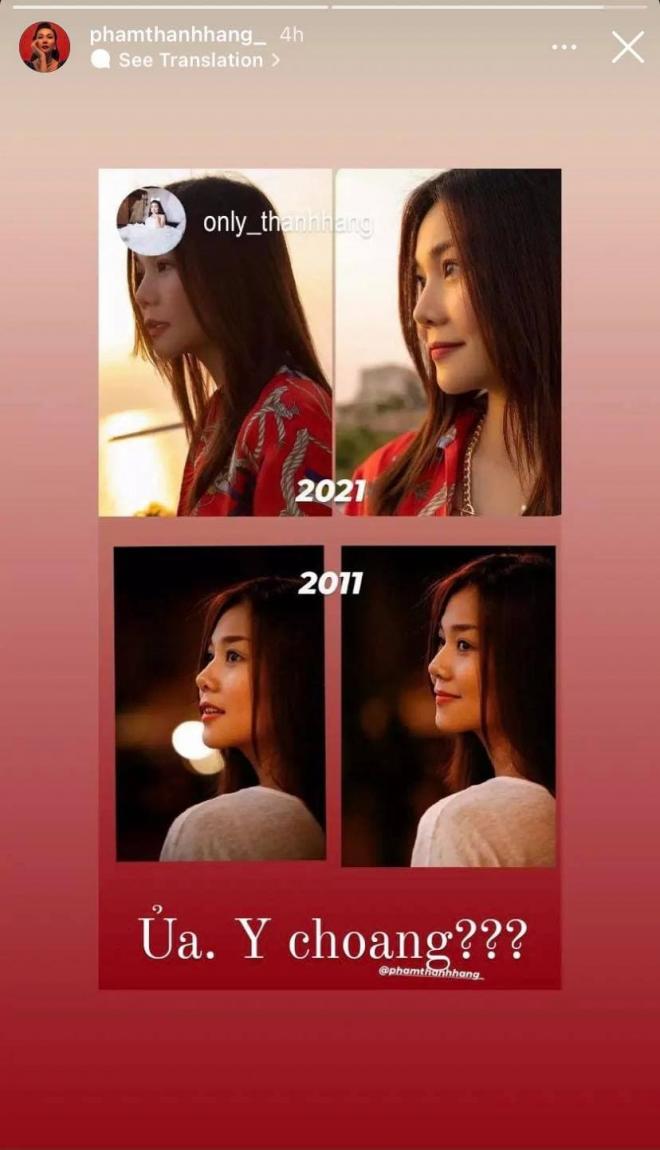Close the story viewer
The image size is (660, 1150).
tap(628, 47)
